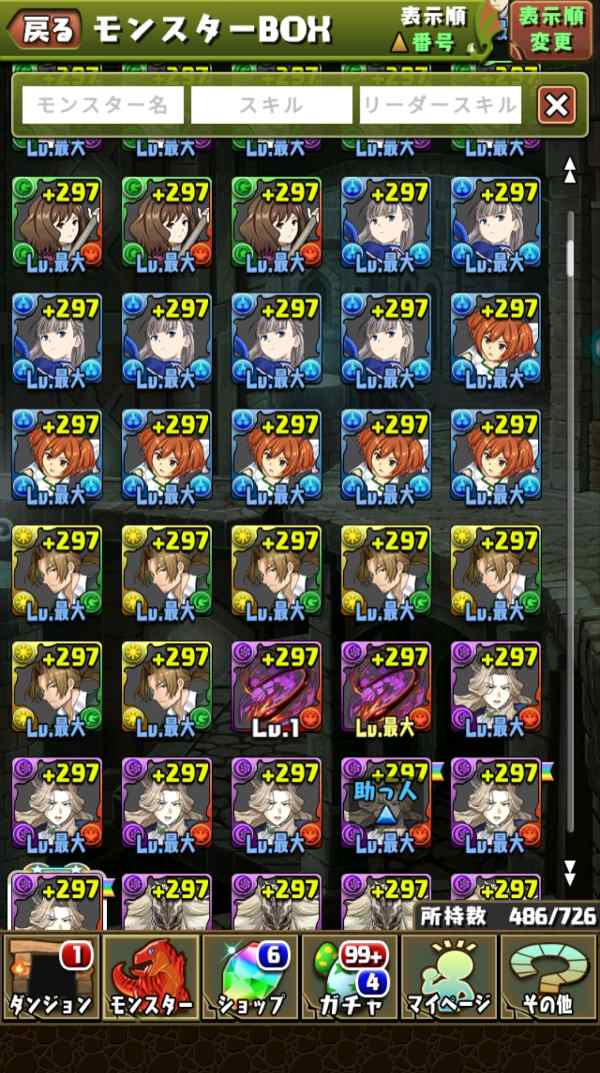Select the リーダースキル search field
Viewport: 600px width, 1073px height.
[x=441, y=105]
